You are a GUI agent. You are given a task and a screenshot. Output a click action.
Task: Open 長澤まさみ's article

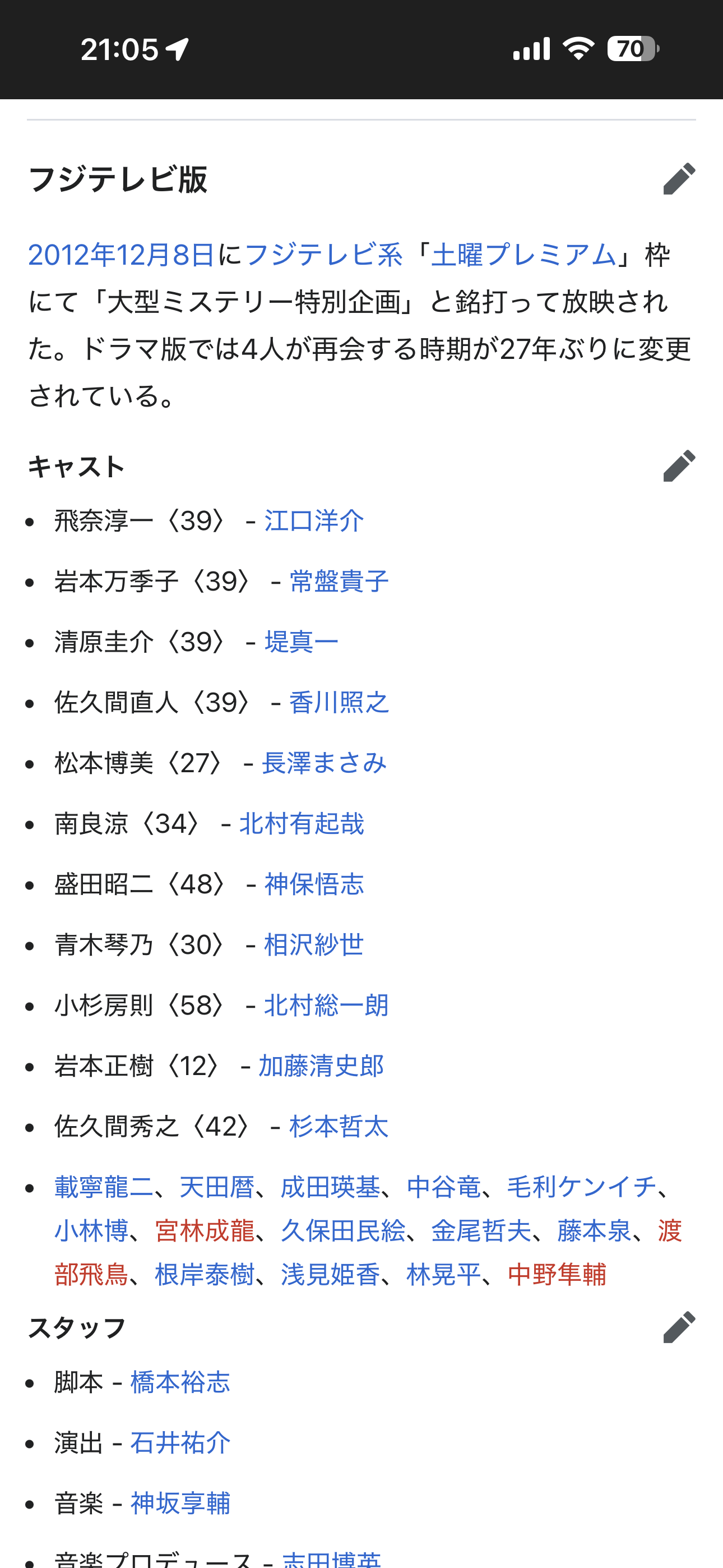(324, 763)
